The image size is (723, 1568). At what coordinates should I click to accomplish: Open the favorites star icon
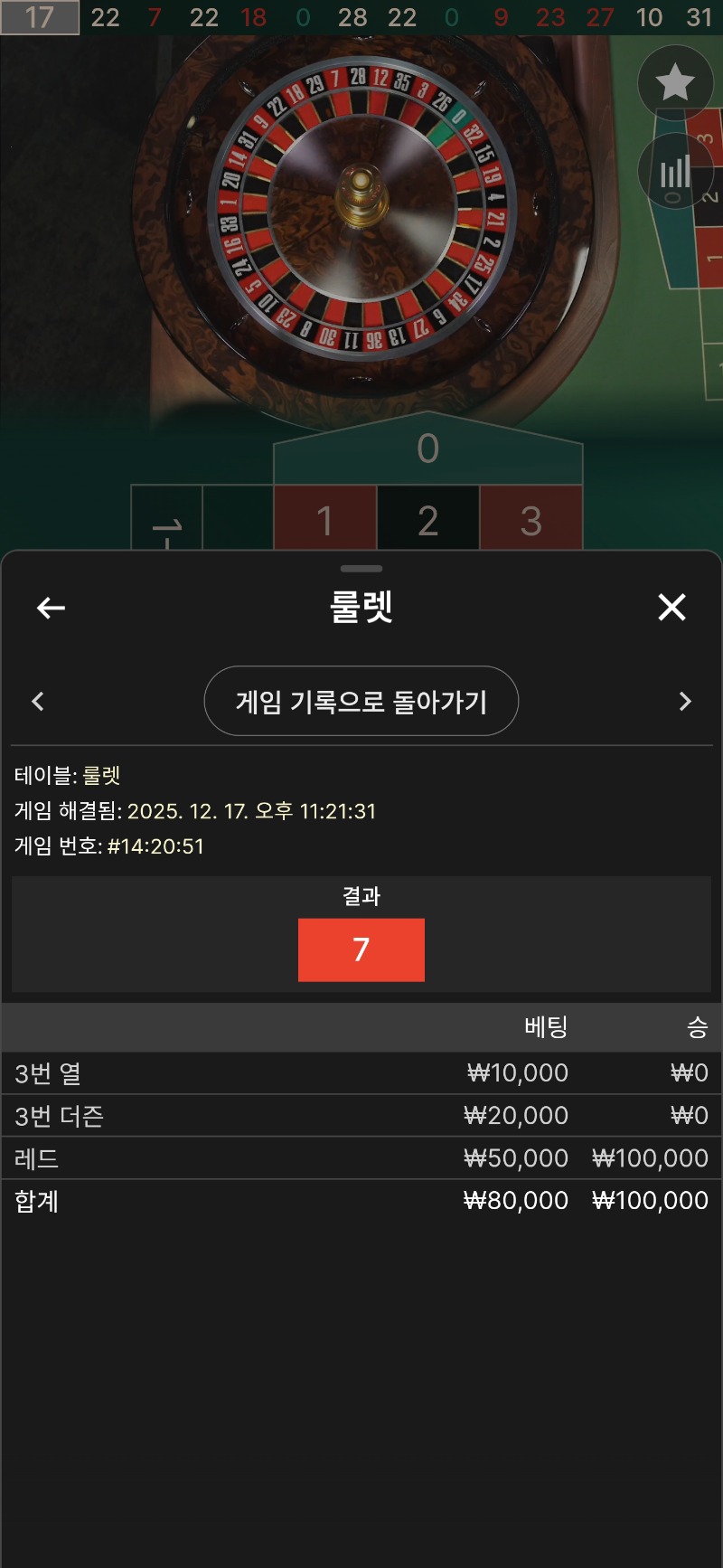[674, 82]
